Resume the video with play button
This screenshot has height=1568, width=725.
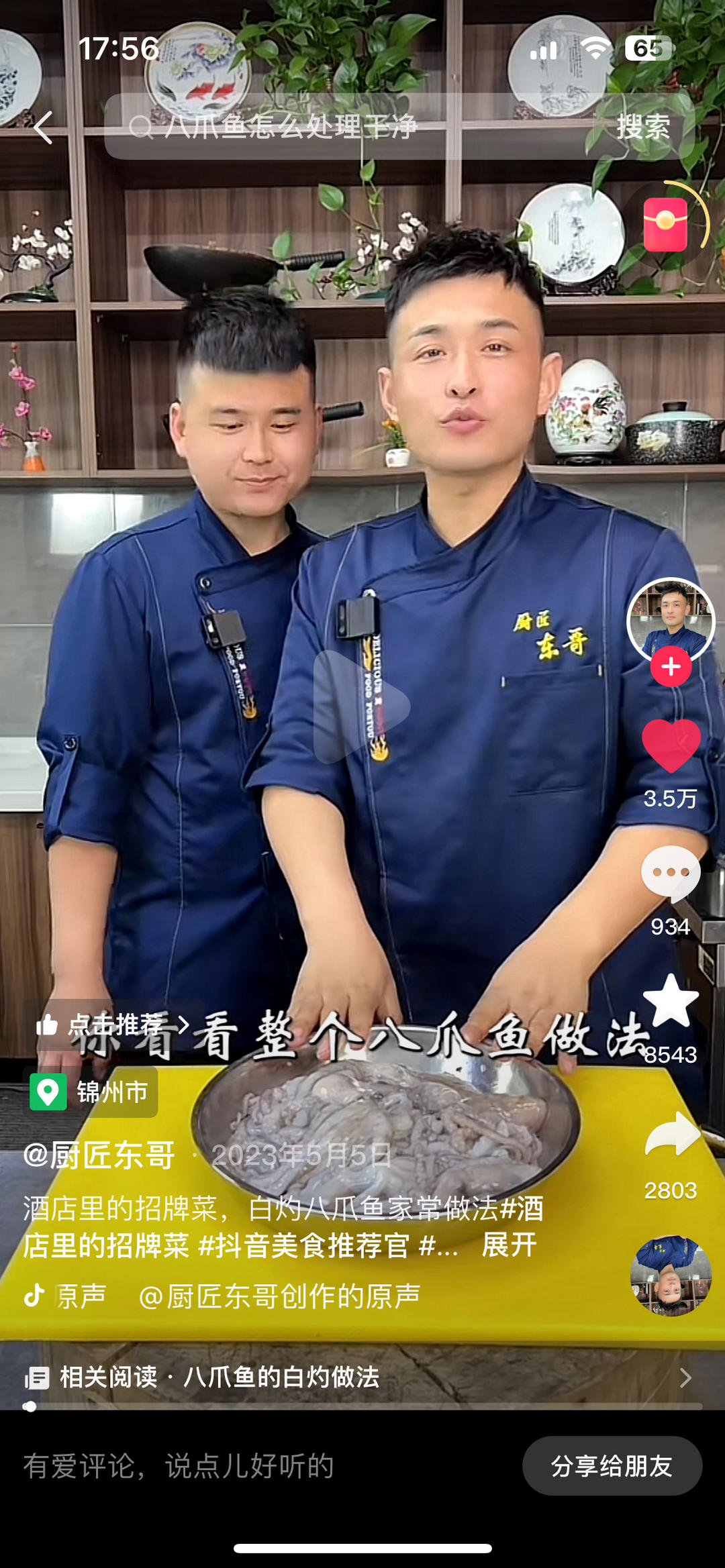(x=362, y=706)
